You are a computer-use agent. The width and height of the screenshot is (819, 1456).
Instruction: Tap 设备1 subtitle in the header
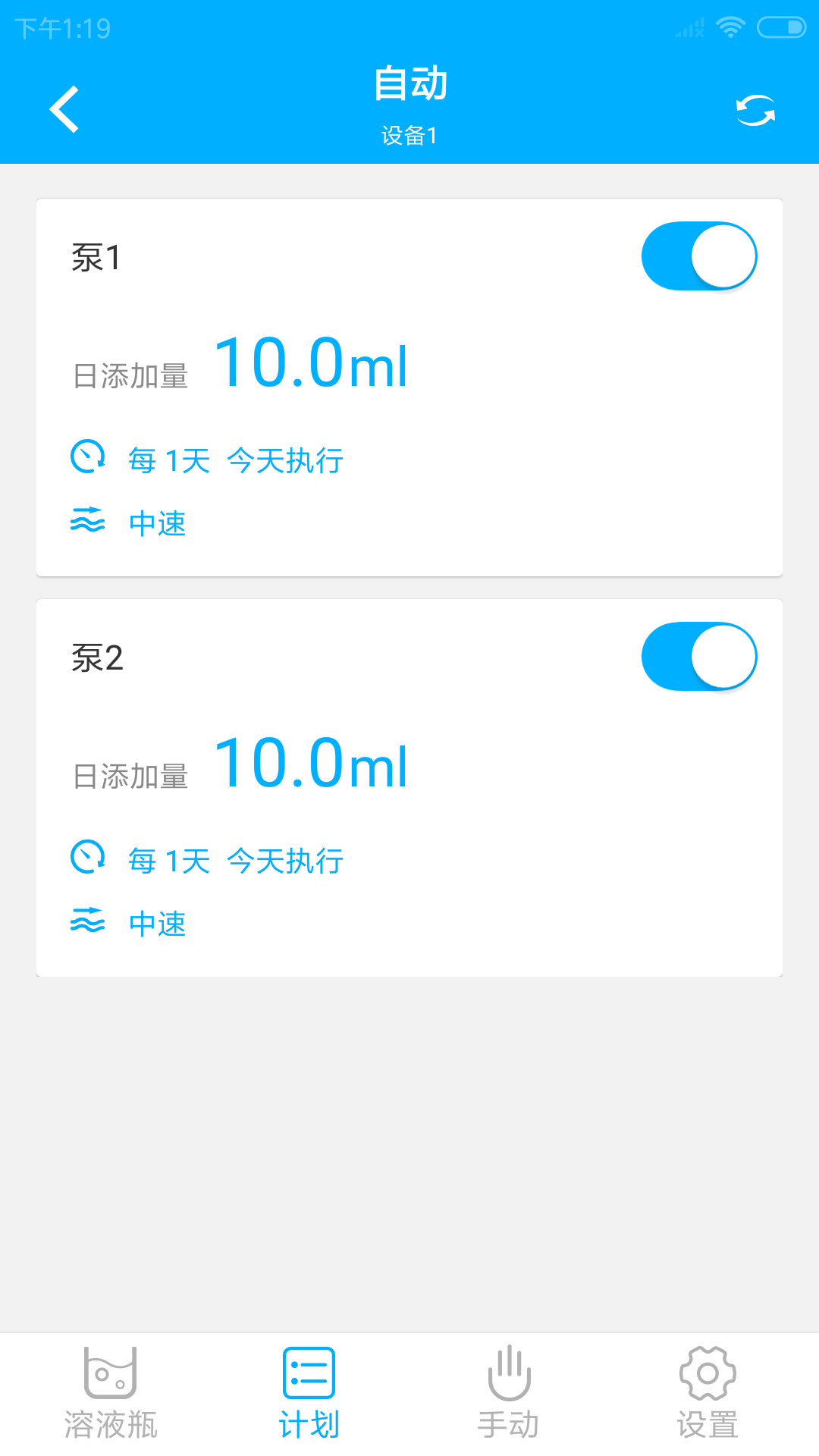click(409, 136)
